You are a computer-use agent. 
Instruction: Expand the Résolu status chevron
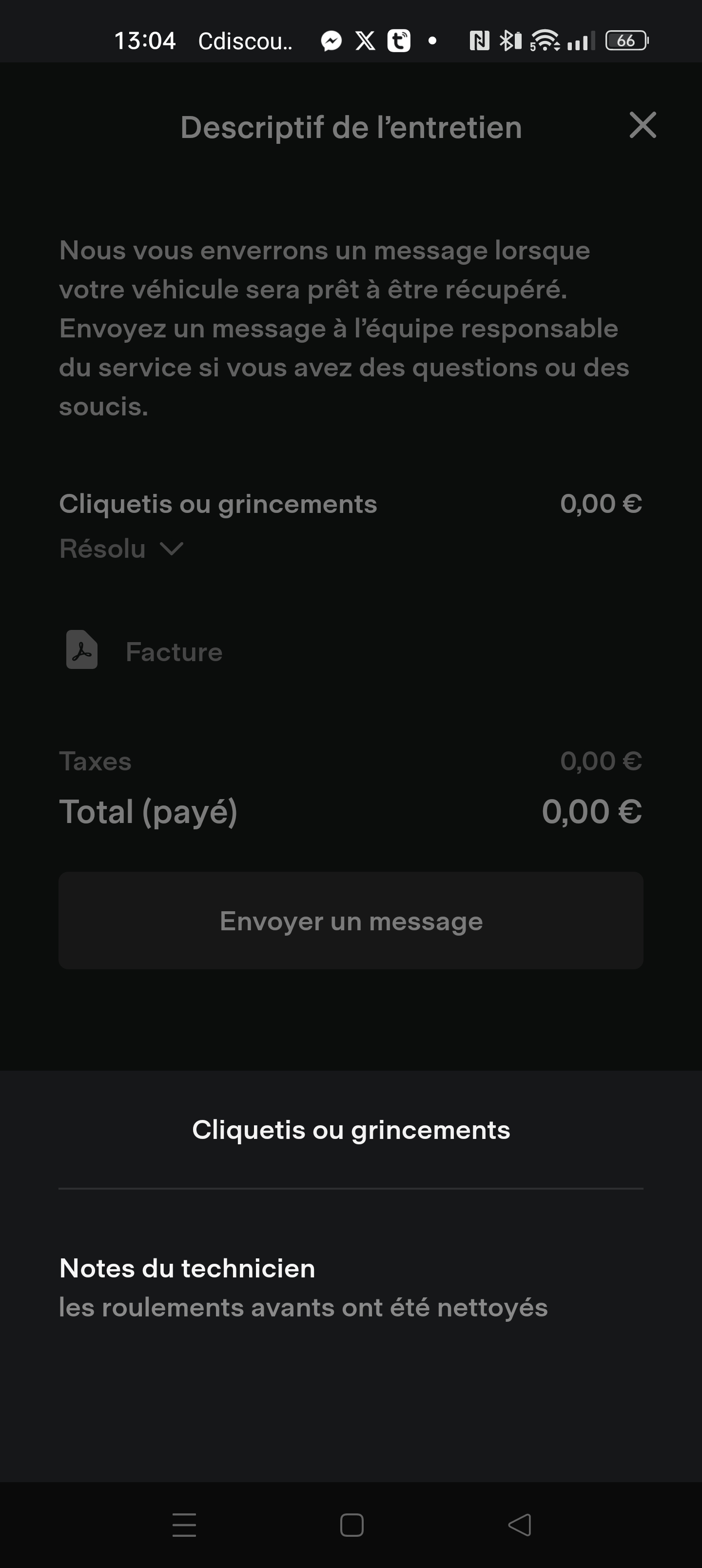coord(171,549)
